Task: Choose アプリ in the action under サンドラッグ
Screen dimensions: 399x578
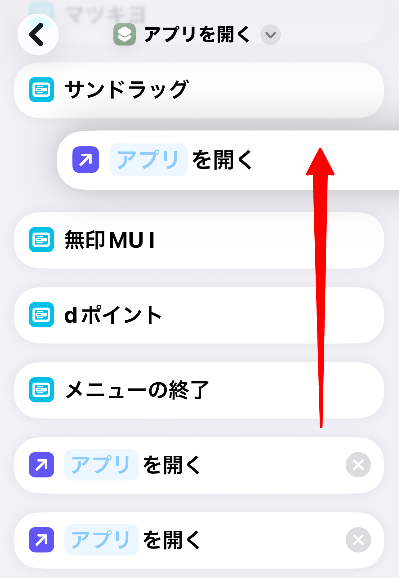Action: coord(149,160)
